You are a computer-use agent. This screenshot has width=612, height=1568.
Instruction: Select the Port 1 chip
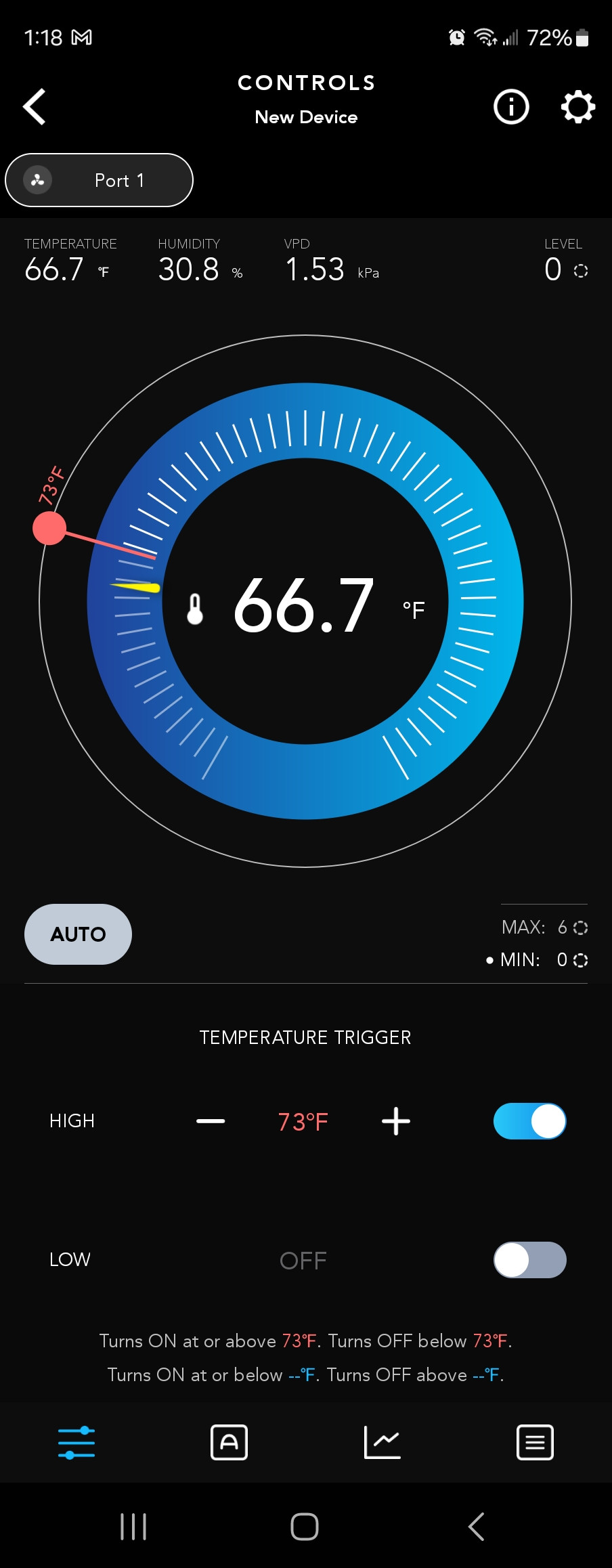[100, 180]
